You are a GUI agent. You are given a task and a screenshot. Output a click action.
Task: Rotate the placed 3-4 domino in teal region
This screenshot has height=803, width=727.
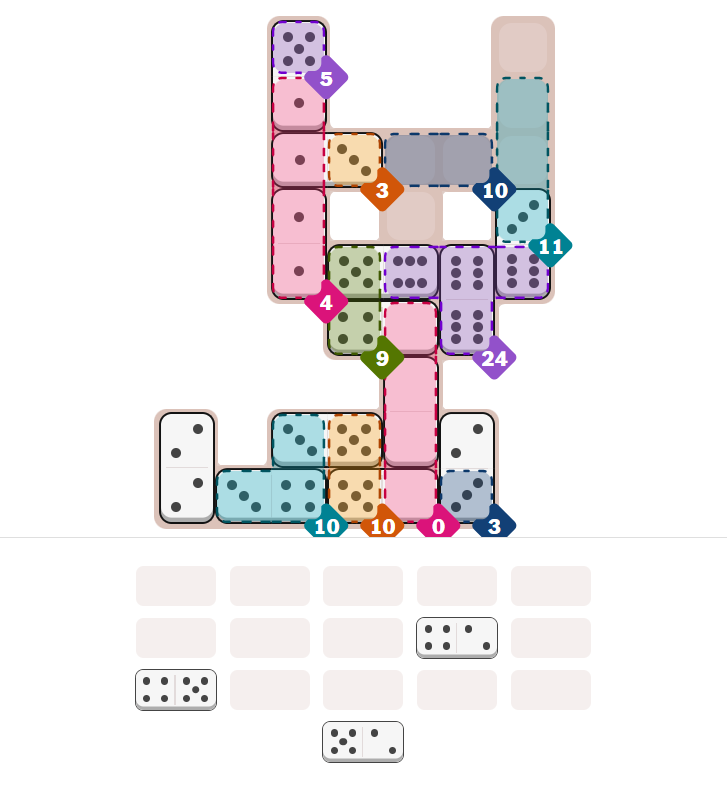(x=271, y=496)
